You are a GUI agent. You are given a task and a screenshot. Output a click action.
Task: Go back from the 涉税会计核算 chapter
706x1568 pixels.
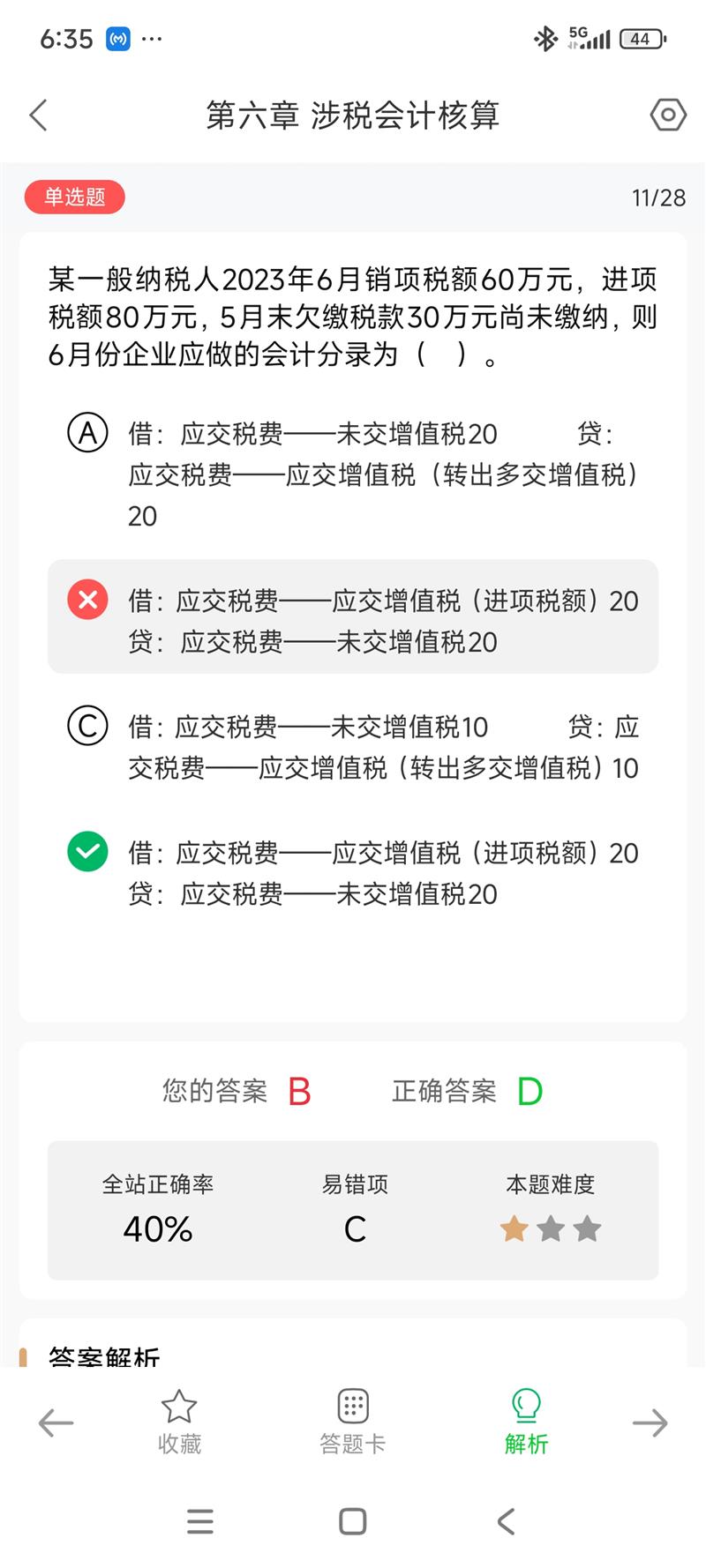[38, 116]
